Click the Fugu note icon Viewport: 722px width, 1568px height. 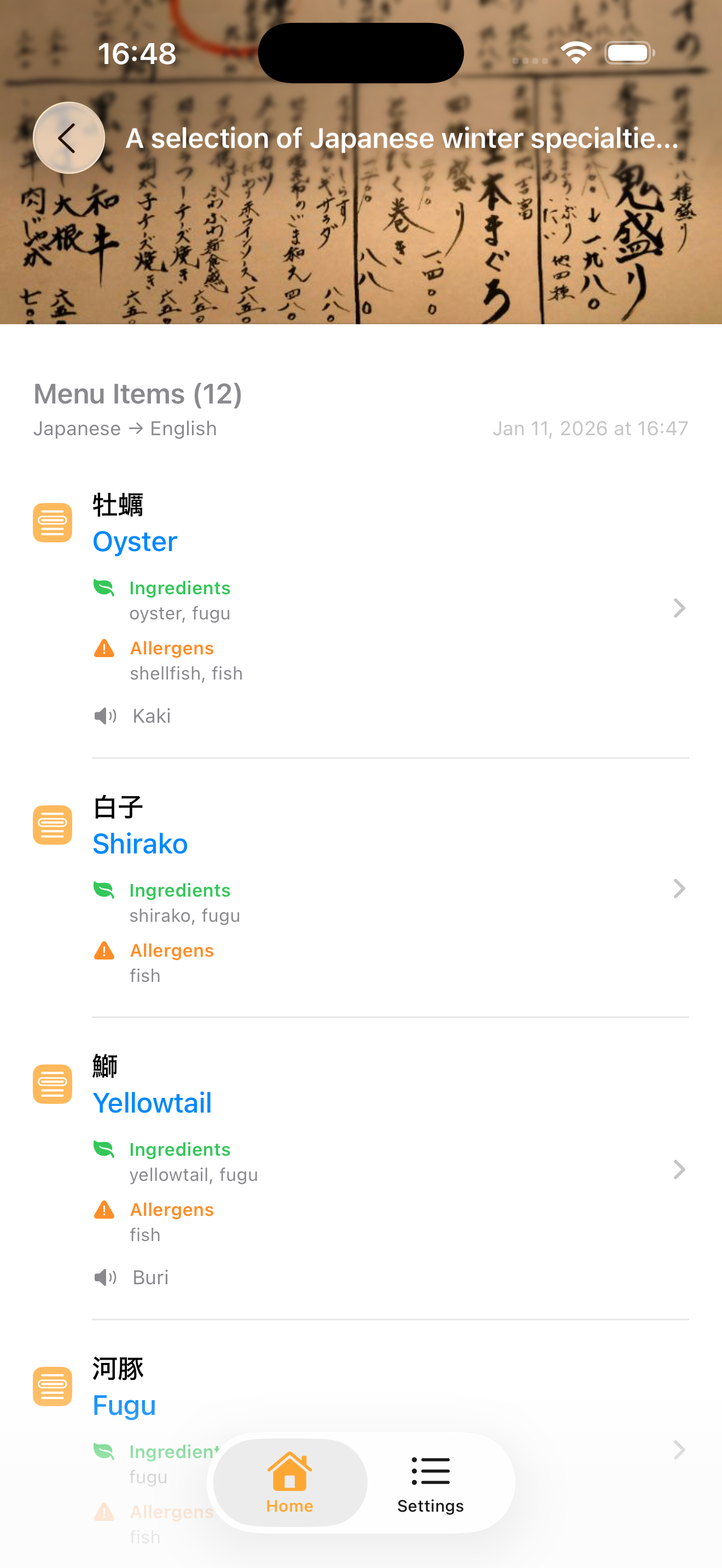point(53,1386)
